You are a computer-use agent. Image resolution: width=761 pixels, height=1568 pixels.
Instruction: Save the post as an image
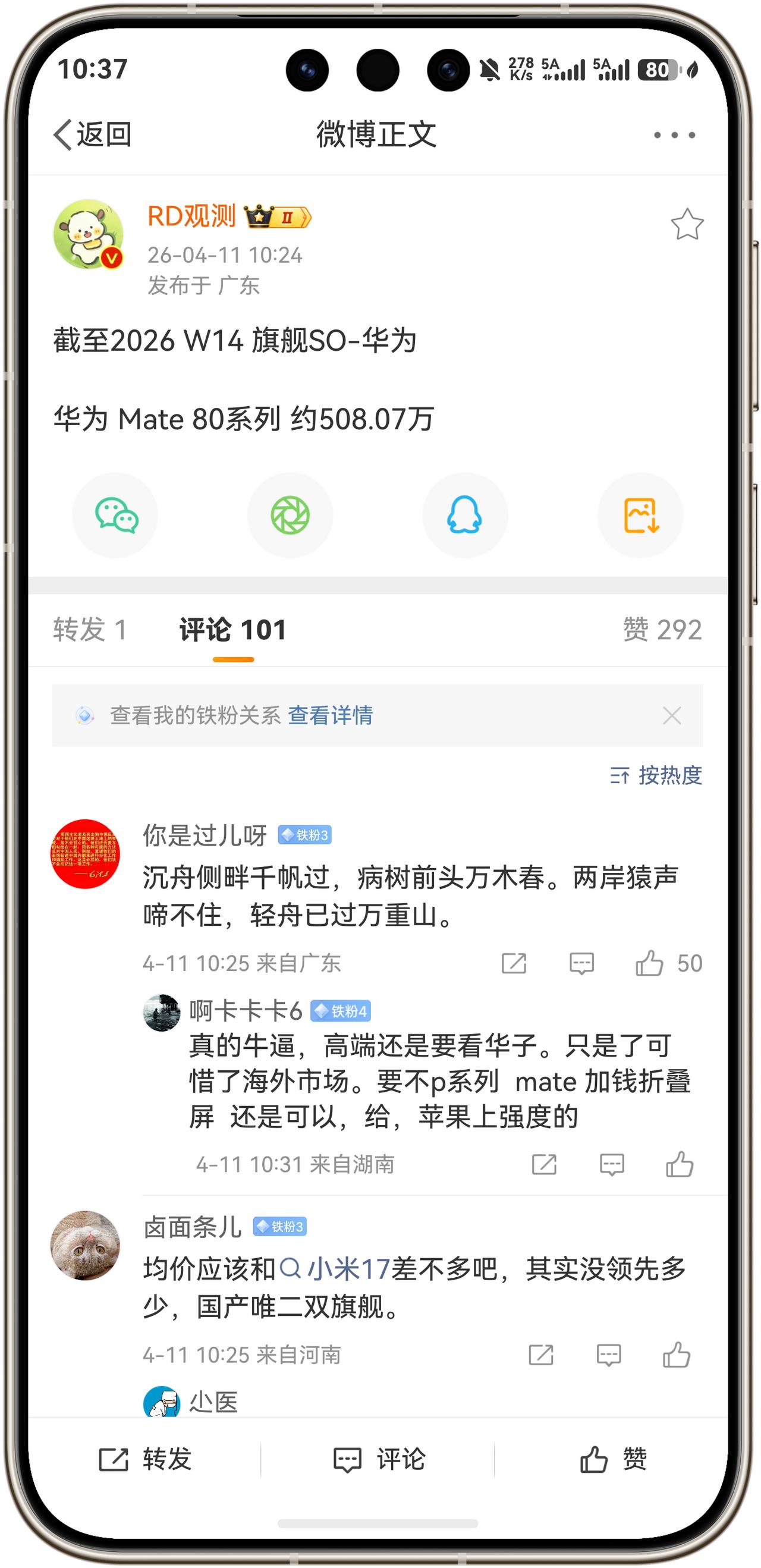pos(639,514)
